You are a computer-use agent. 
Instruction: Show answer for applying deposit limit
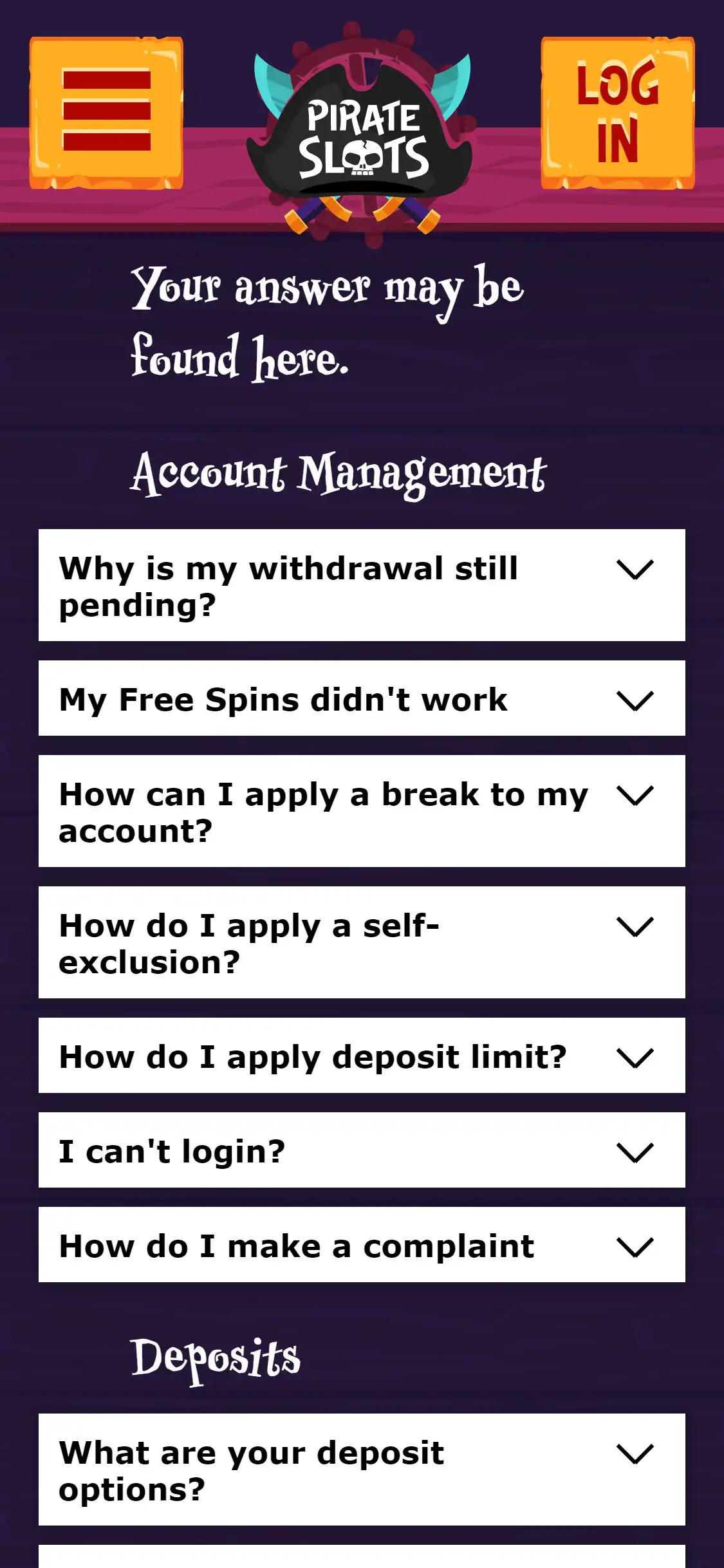(362, 1056)
